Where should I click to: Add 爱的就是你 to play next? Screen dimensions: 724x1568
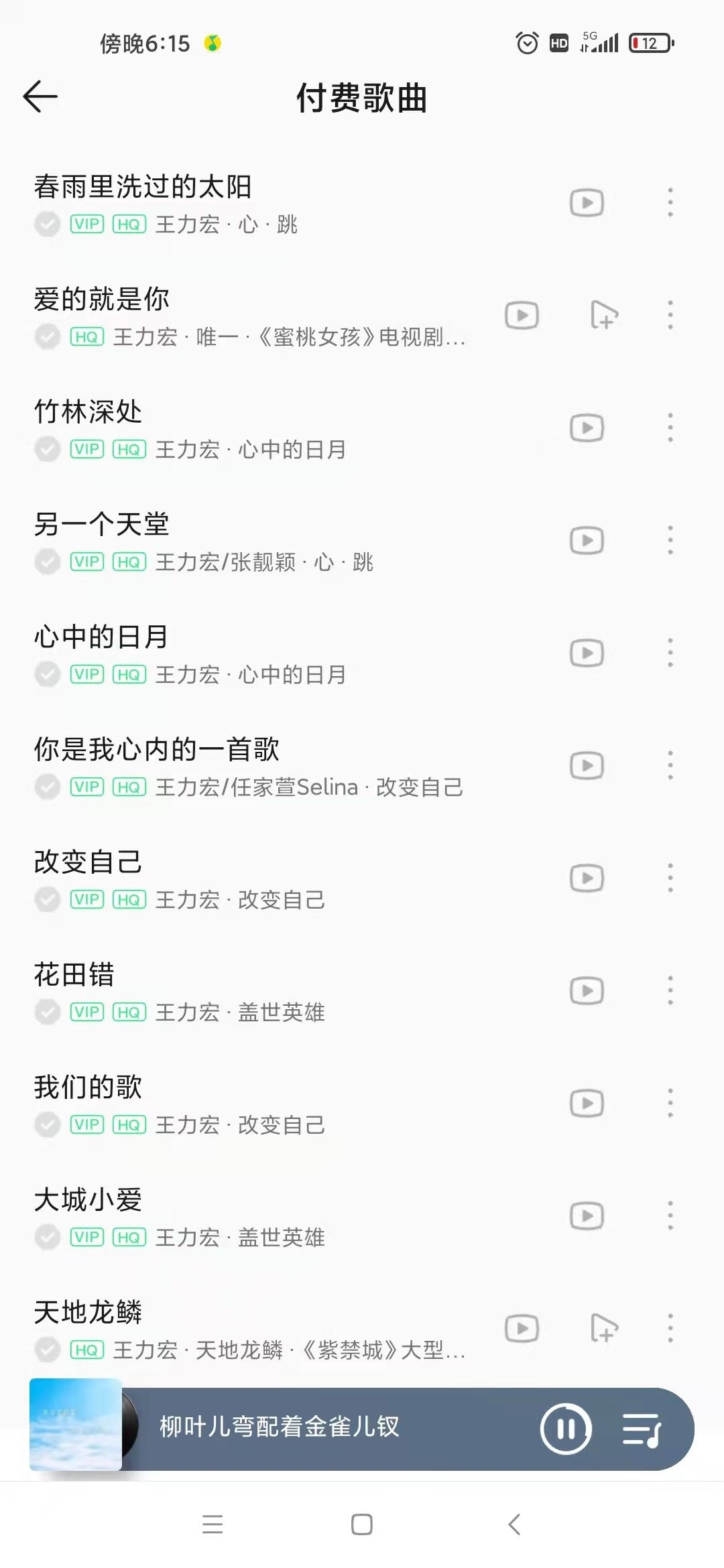coord(603,316)
